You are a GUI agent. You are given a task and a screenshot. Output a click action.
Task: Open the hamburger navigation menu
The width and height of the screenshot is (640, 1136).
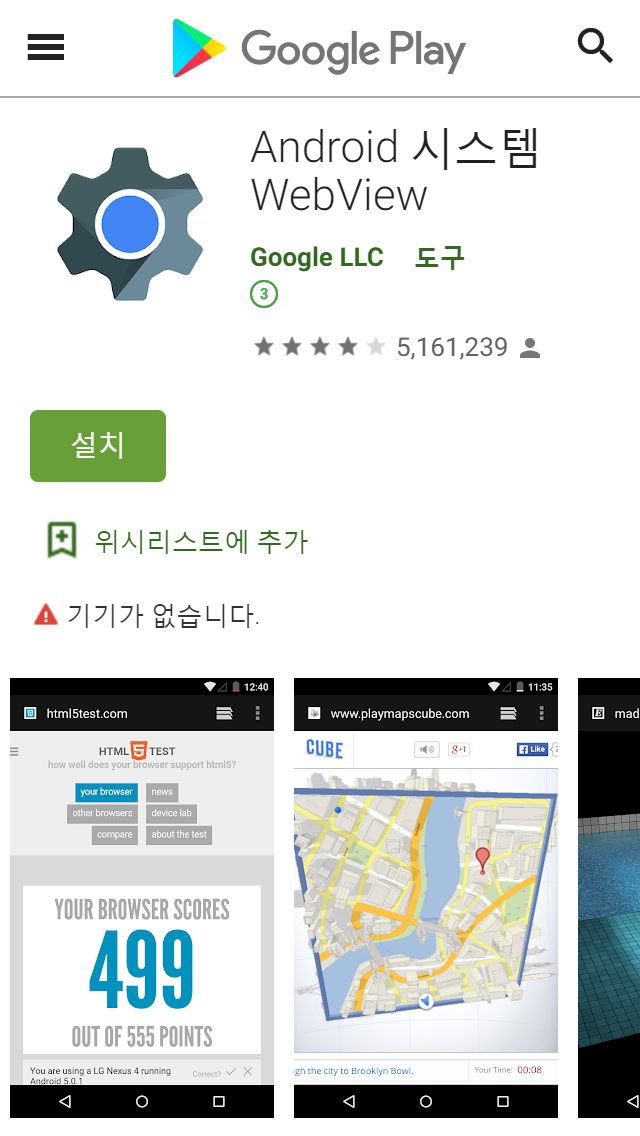(46, 47)
